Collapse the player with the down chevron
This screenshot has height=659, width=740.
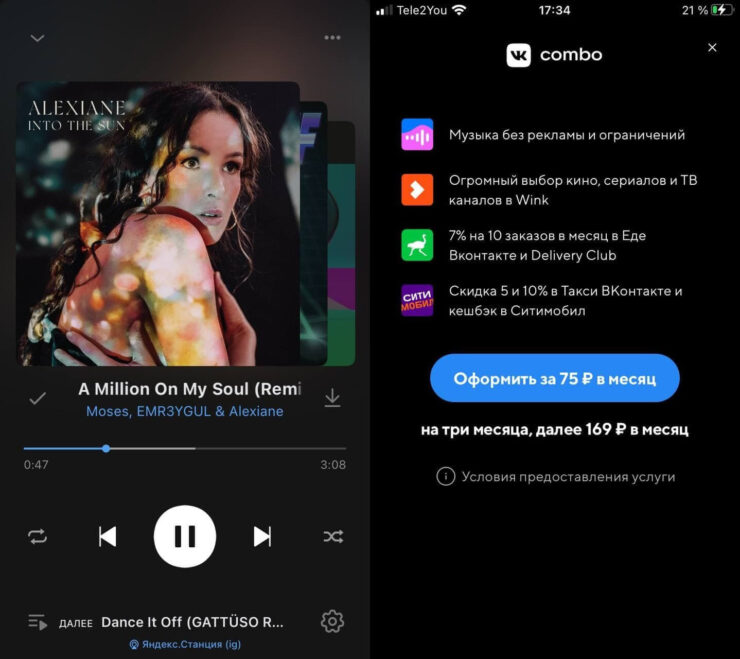point(37,38)
